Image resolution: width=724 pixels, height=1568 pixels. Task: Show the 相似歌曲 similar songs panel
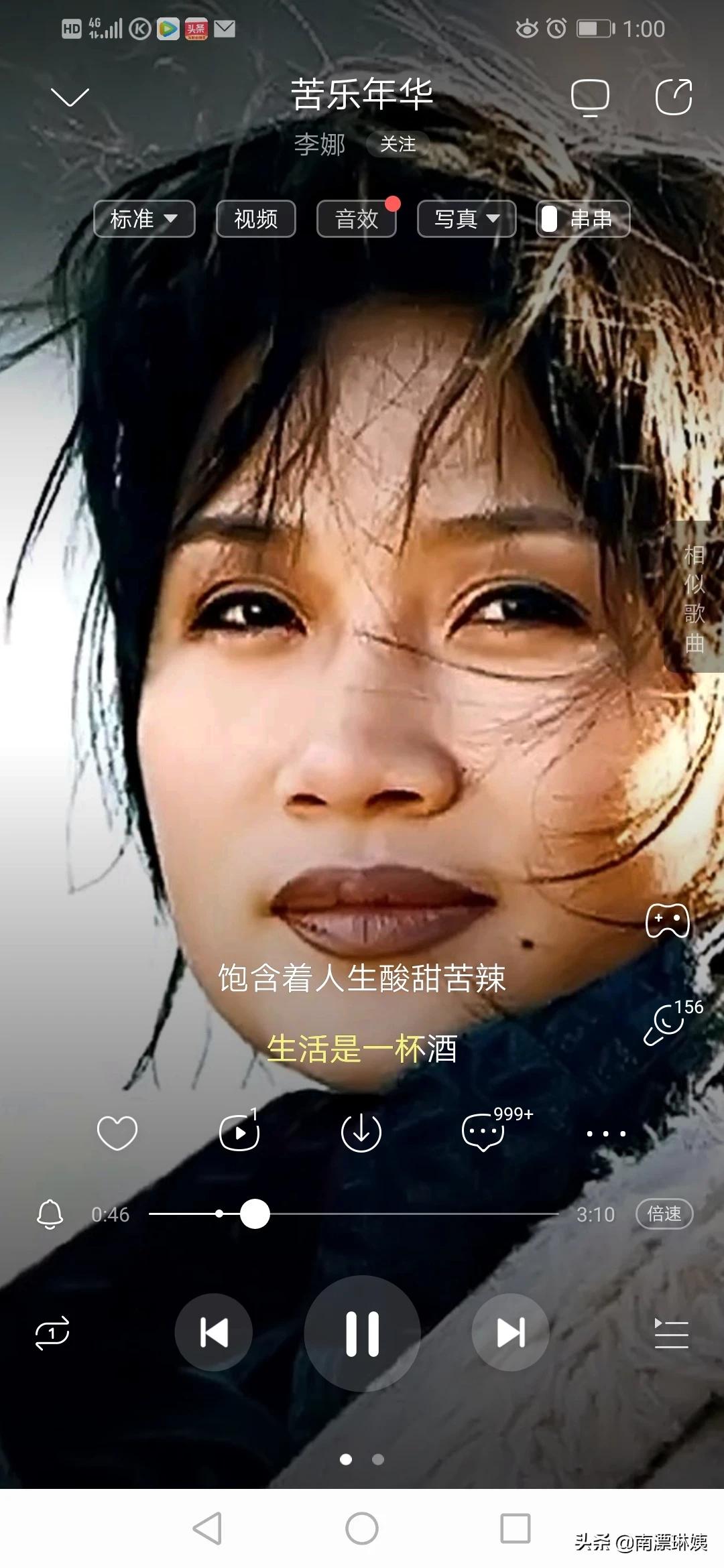[x=694, y=598]
